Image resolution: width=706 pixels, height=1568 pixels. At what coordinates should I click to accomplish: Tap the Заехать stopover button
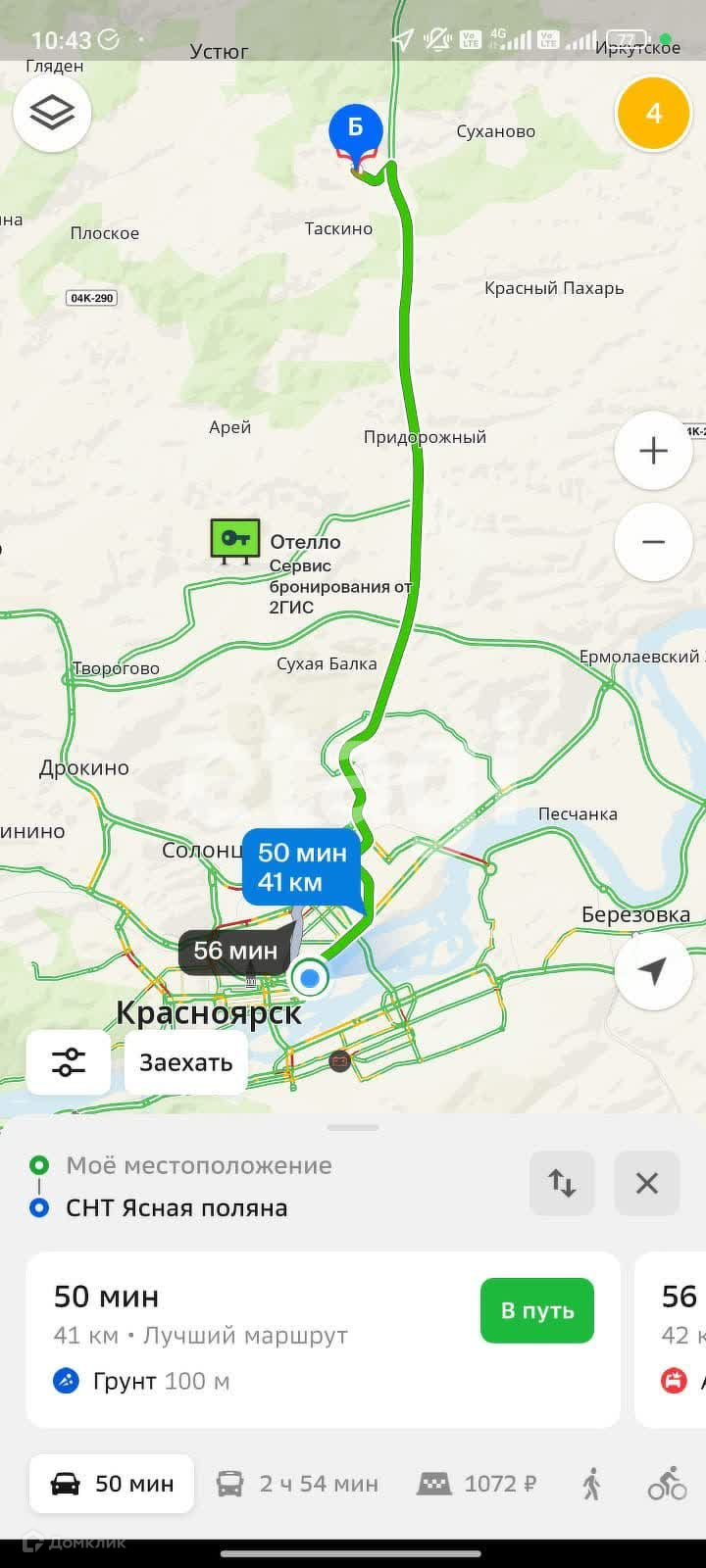(186, 1062)
